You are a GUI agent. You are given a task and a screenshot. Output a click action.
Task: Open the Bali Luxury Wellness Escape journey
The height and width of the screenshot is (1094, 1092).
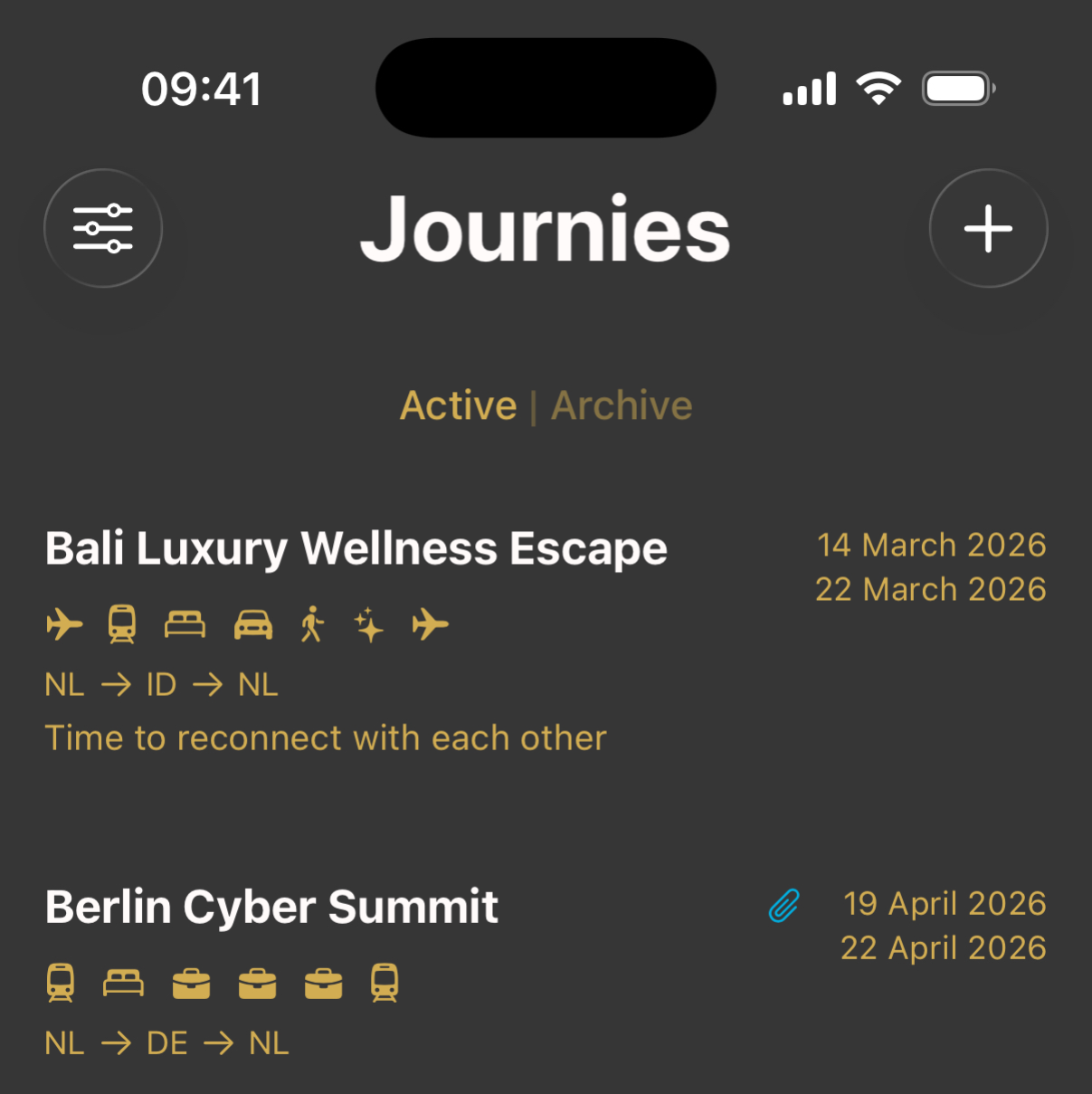(x=356, y=547)
